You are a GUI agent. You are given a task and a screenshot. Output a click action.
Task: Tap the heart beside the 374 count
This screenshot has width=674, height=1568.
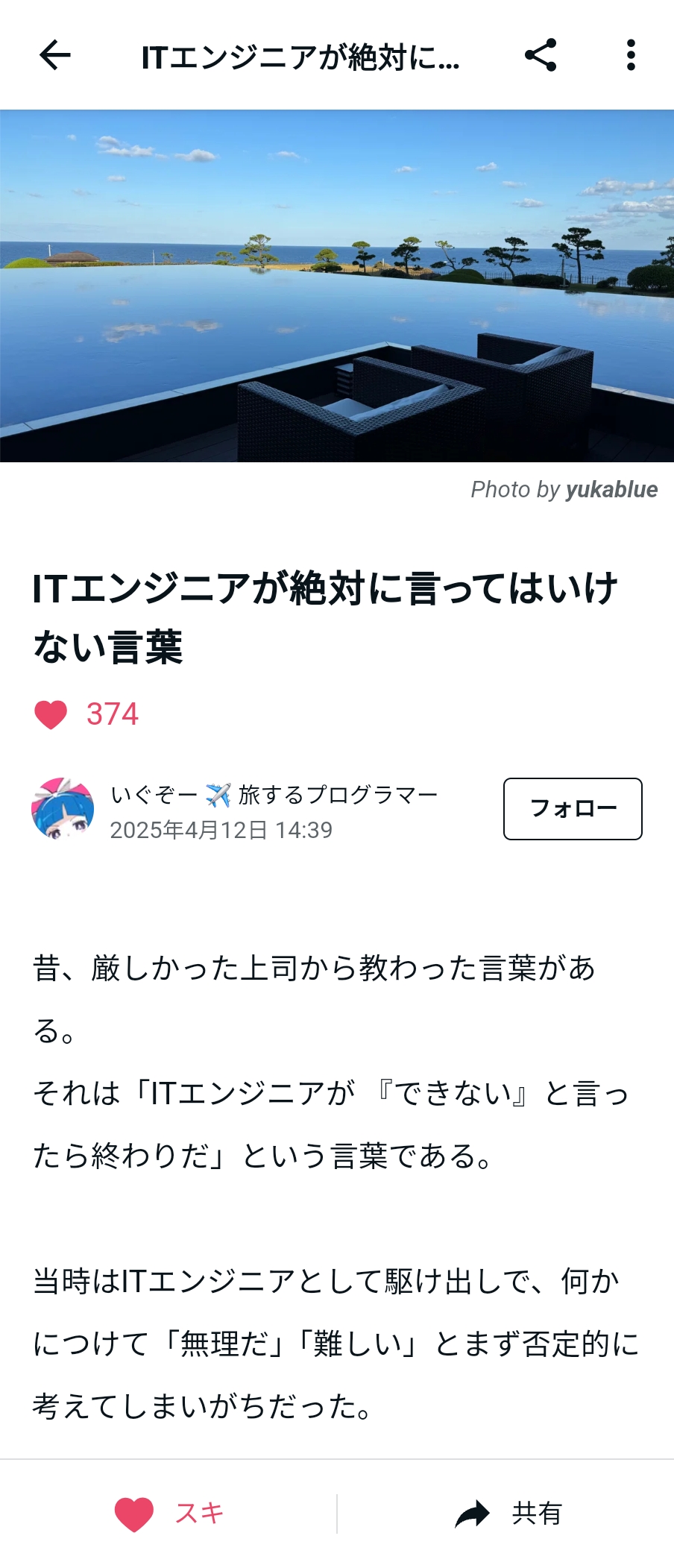pyautogui.click(x=51, y=714)
